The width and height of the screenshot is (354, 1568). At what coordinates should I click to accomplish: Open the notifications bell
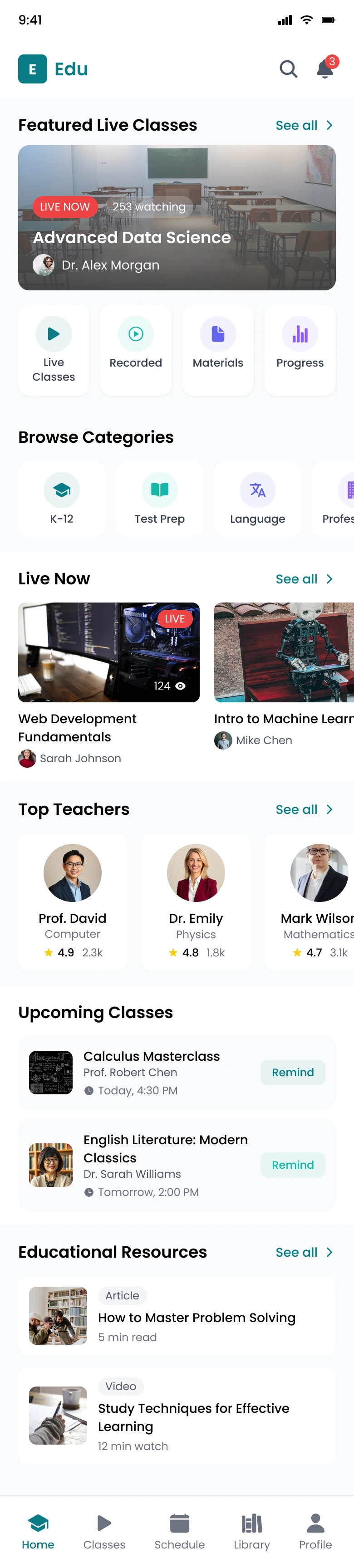325,69
